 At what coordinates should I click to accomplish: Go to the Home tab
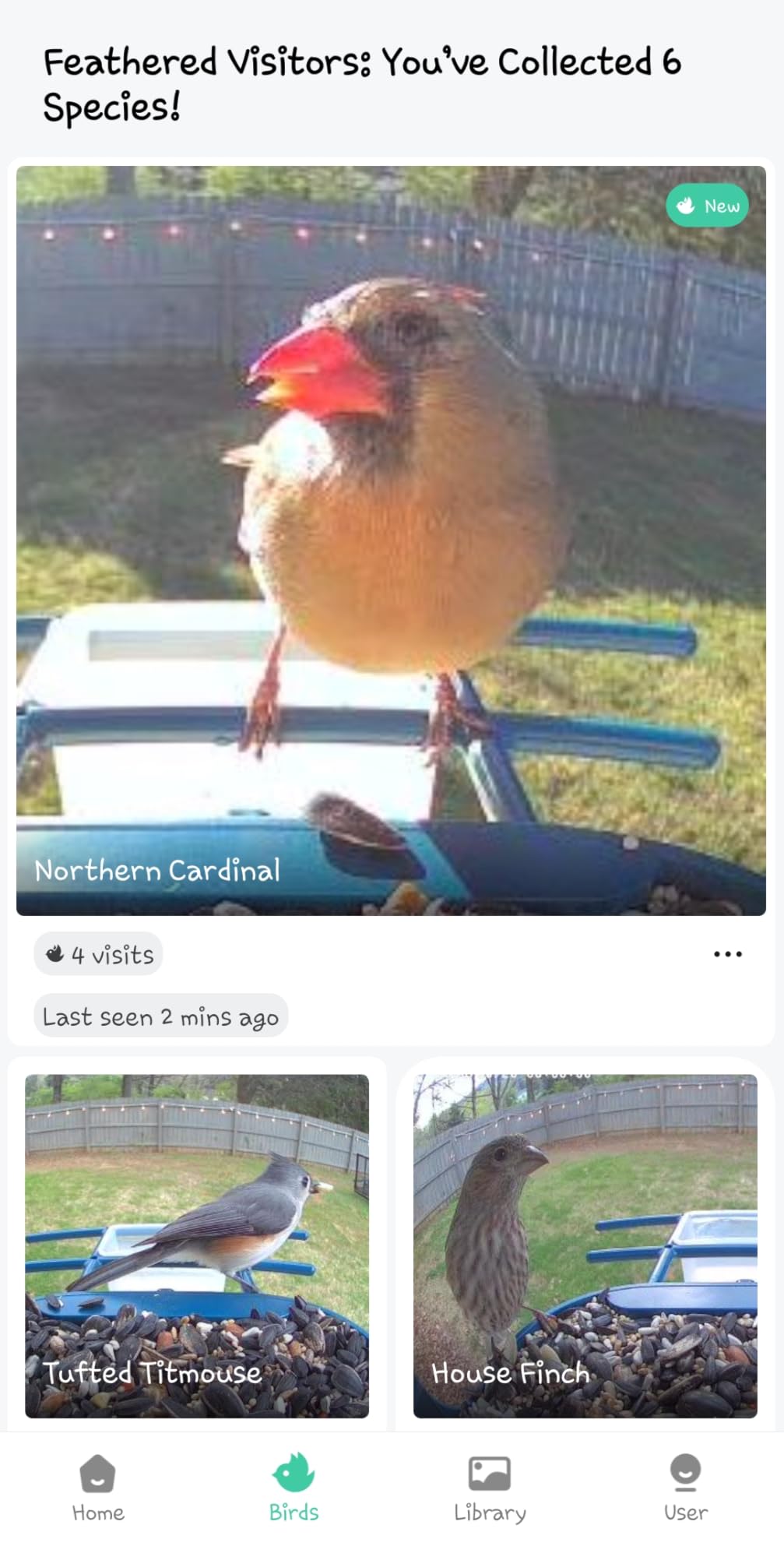98,1488
